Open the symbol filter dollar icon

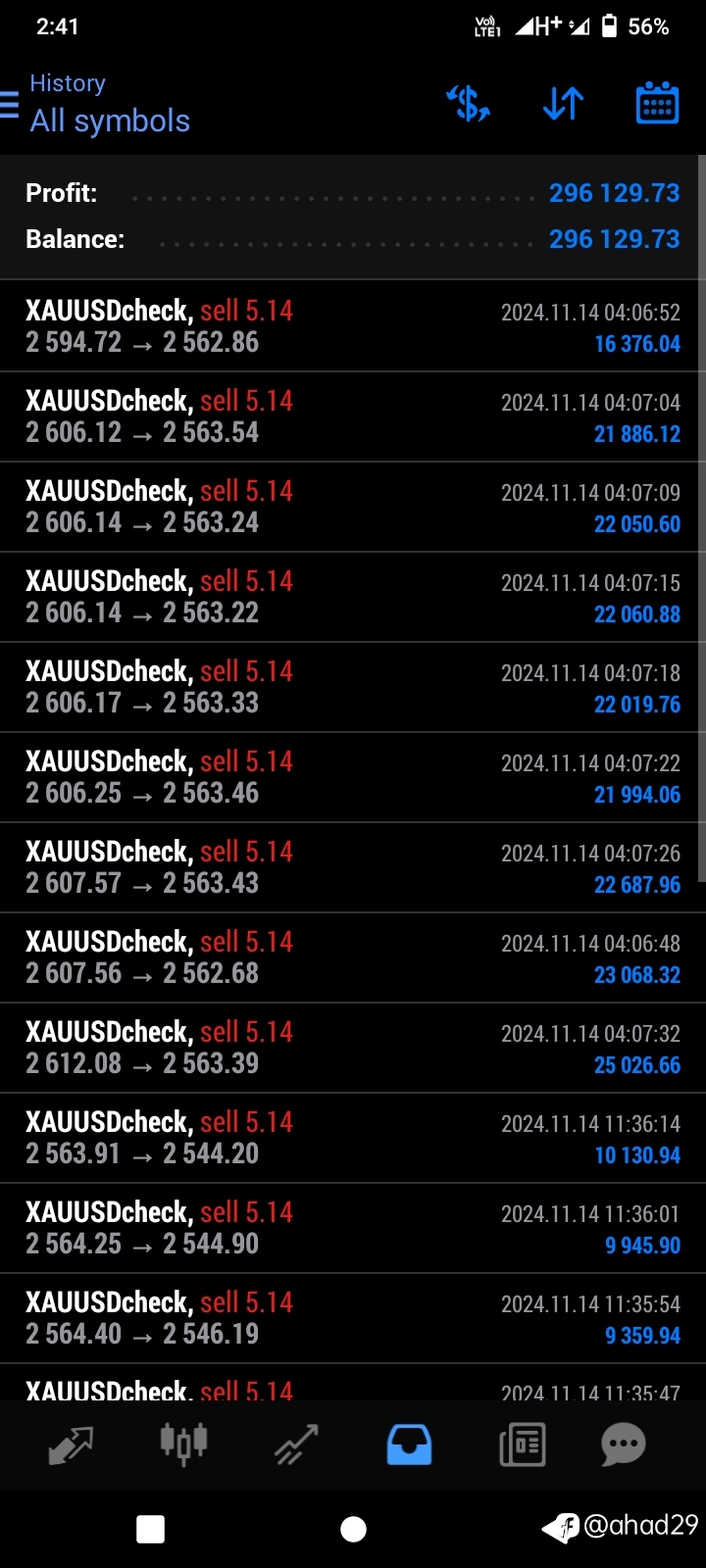(469, 103)
